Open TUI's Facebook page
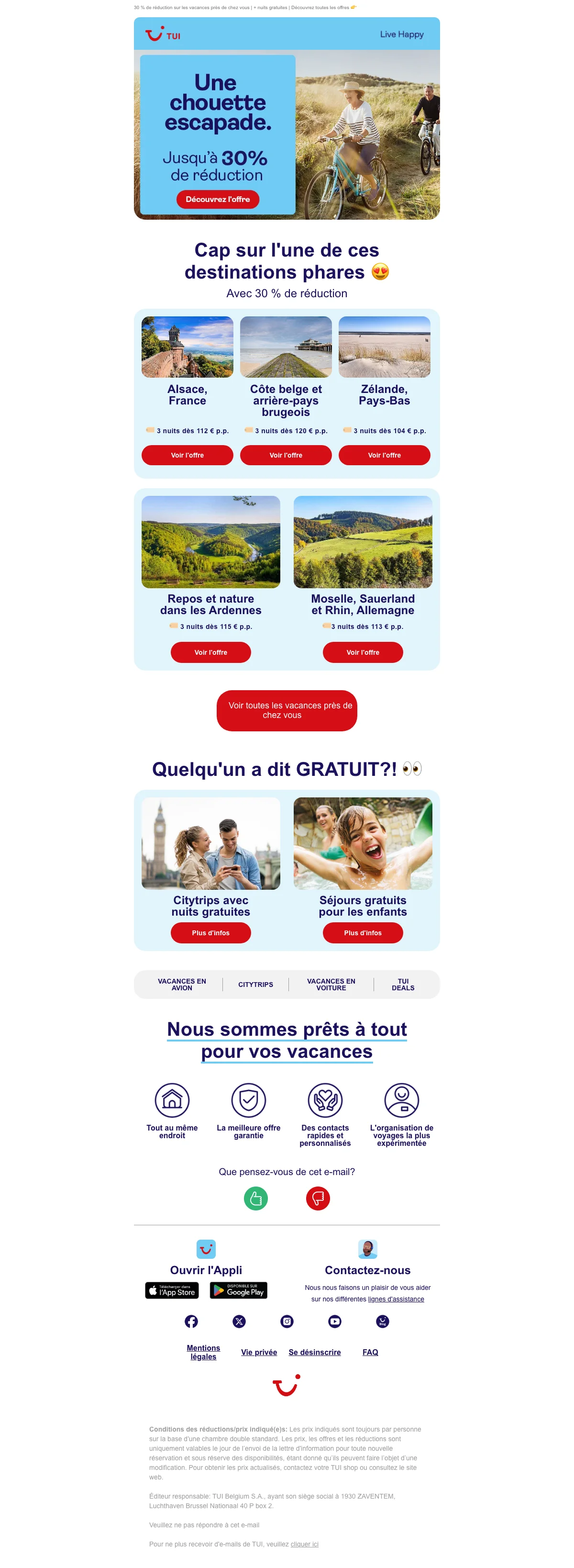 191,1321
